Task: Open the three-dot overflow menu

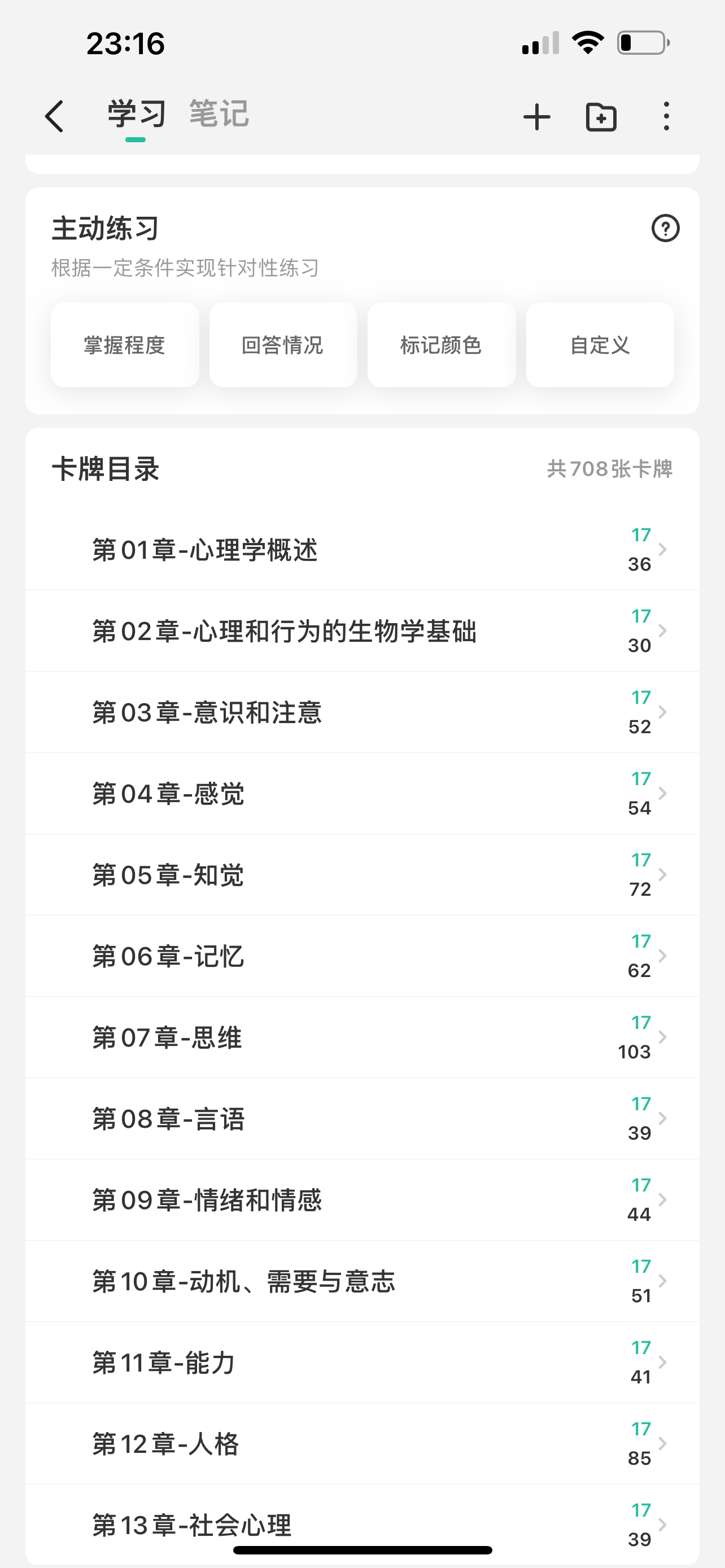Action: point(667,116)
